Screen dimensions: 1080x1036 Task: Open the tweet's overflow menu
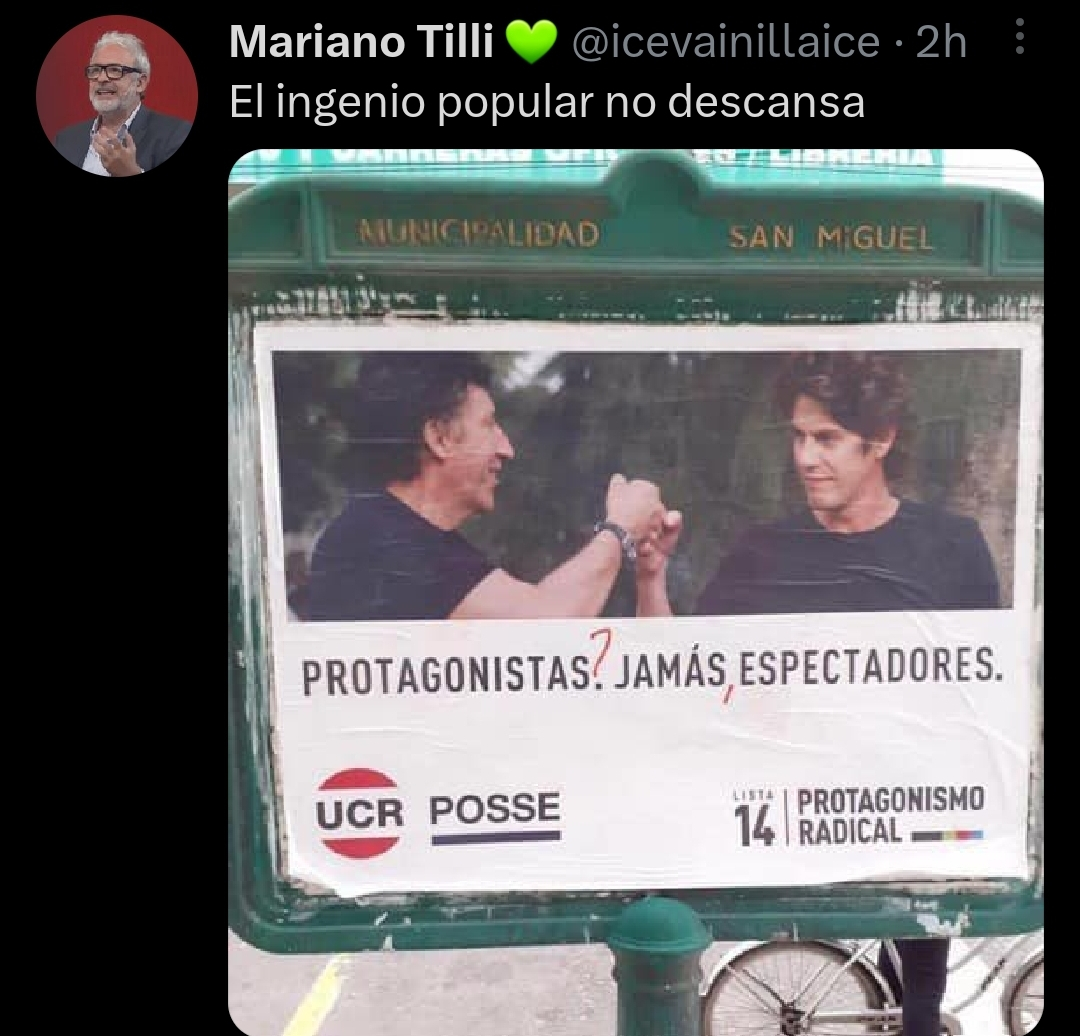[1019, 40]
